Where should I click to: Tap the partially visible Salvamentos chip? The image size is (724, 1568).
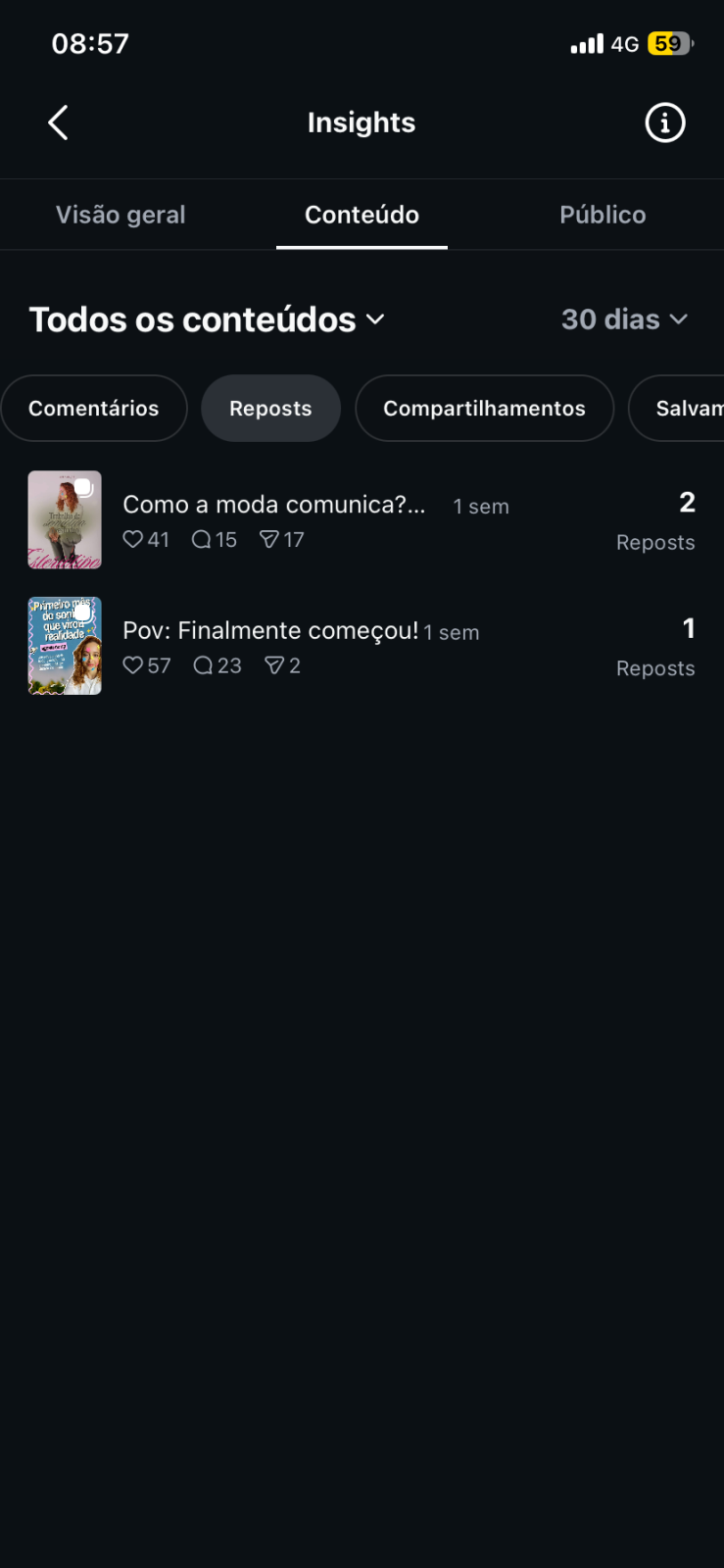tap(677, 408)
